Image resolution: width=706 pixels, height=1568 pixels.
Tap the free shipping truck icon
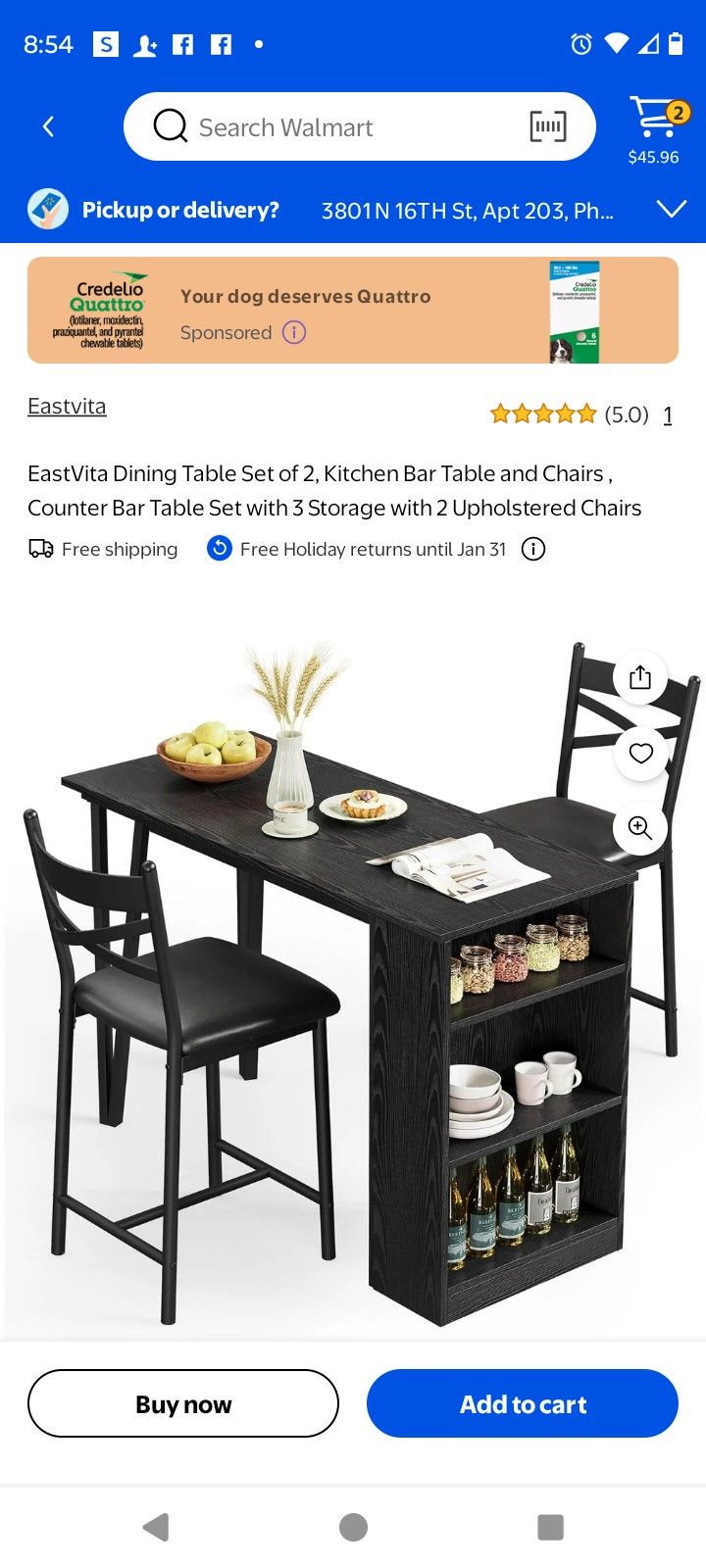40,548
